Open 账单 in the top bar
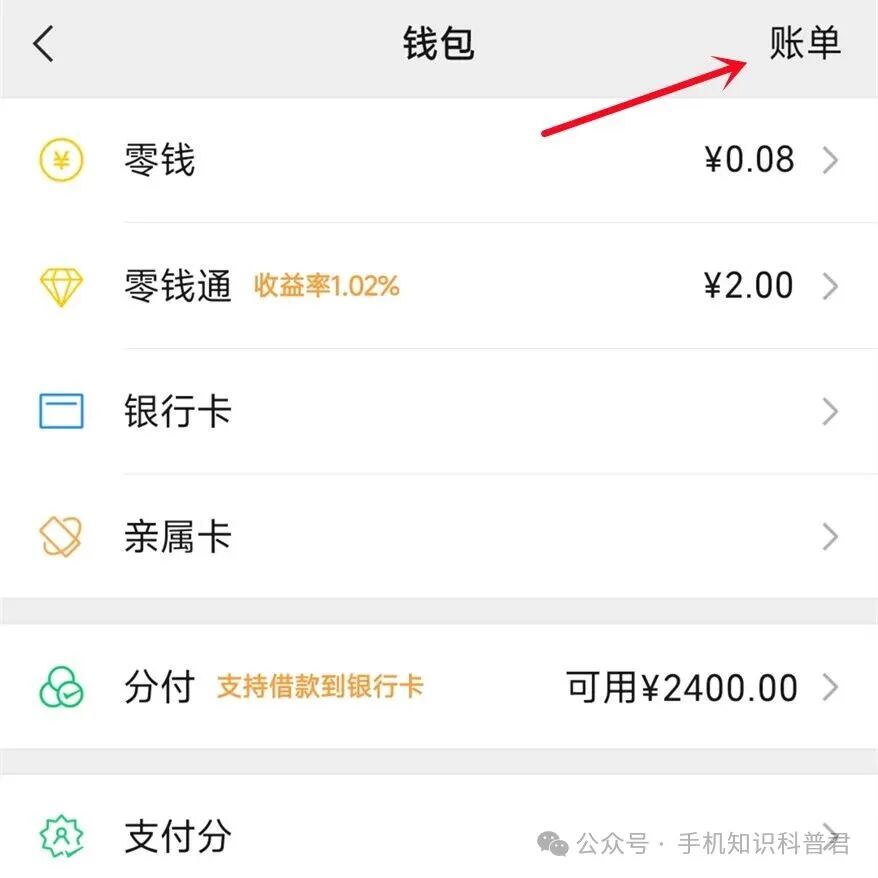Viewport: 878px width, 878px height. point(804,44)
